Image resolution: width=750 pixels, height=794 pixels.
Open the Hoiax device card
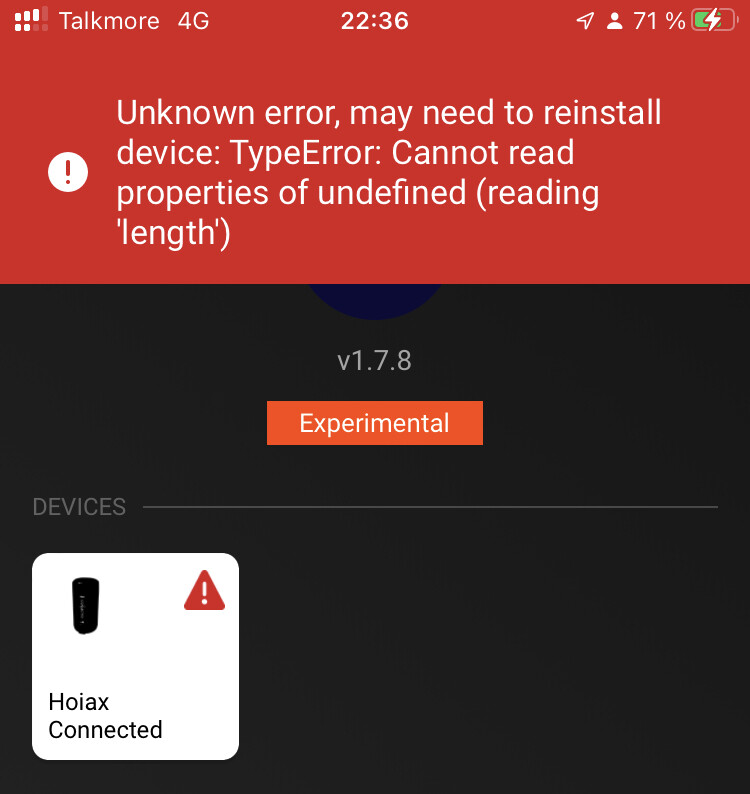tap(135, 656)
